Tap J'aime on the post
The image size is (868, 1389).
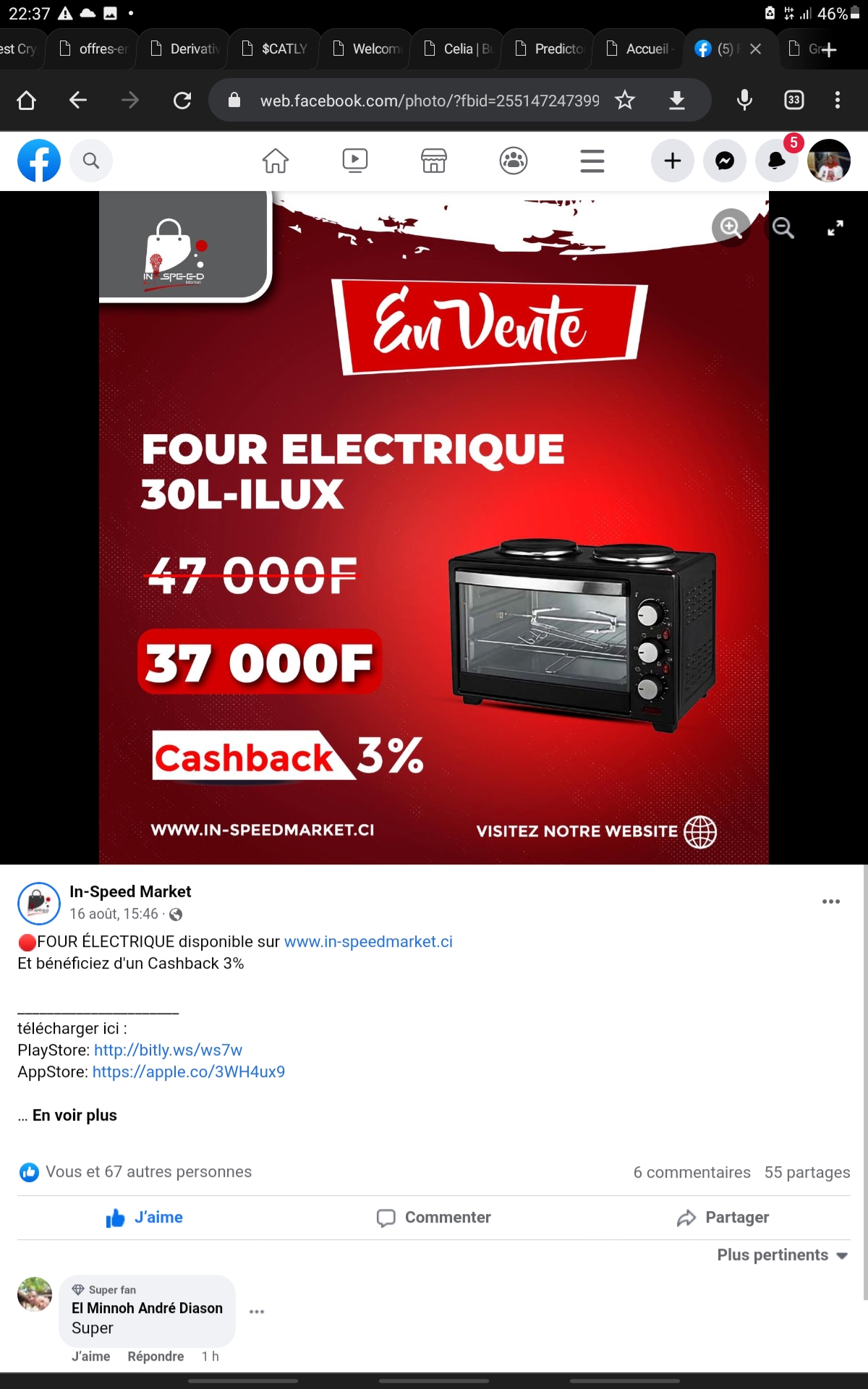[x=145, y=1218]
